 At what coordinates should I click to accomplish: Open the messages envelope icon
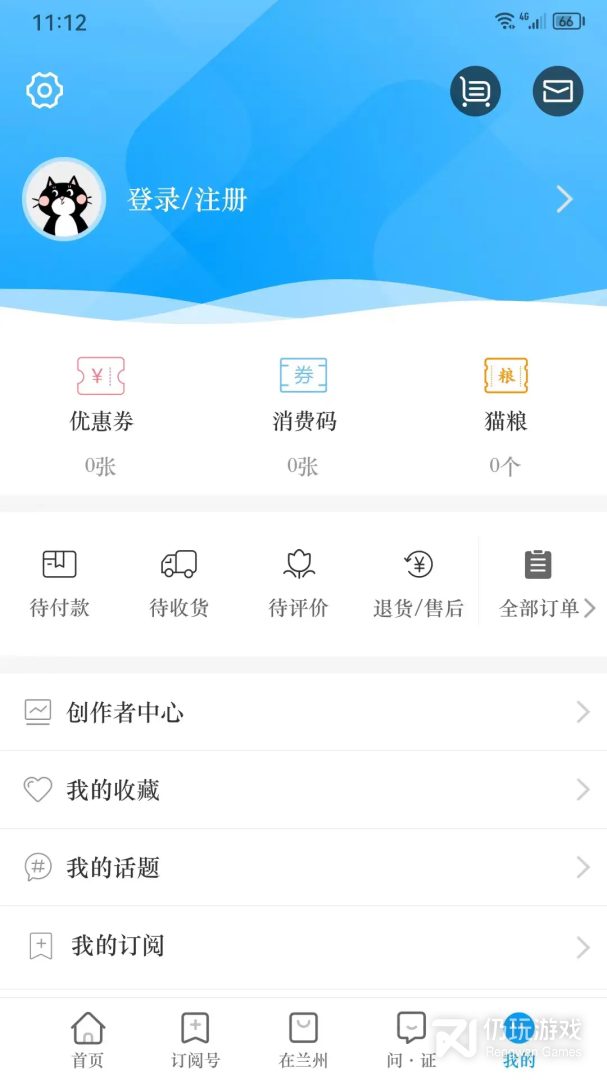click(557, 91)
